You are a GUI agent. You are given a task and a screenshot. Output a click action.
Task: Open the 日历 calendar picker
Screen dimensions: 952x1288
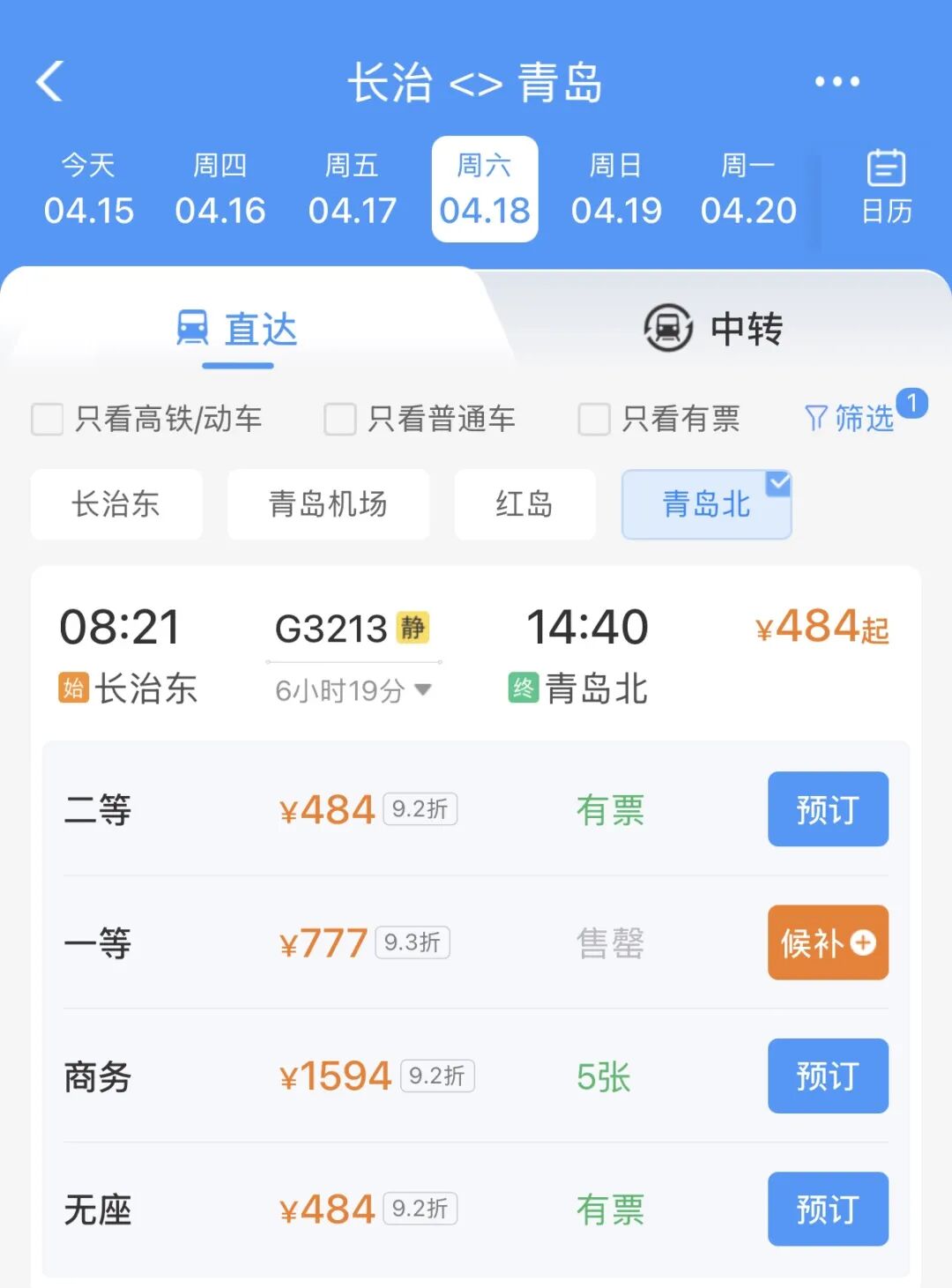[886, 188]
